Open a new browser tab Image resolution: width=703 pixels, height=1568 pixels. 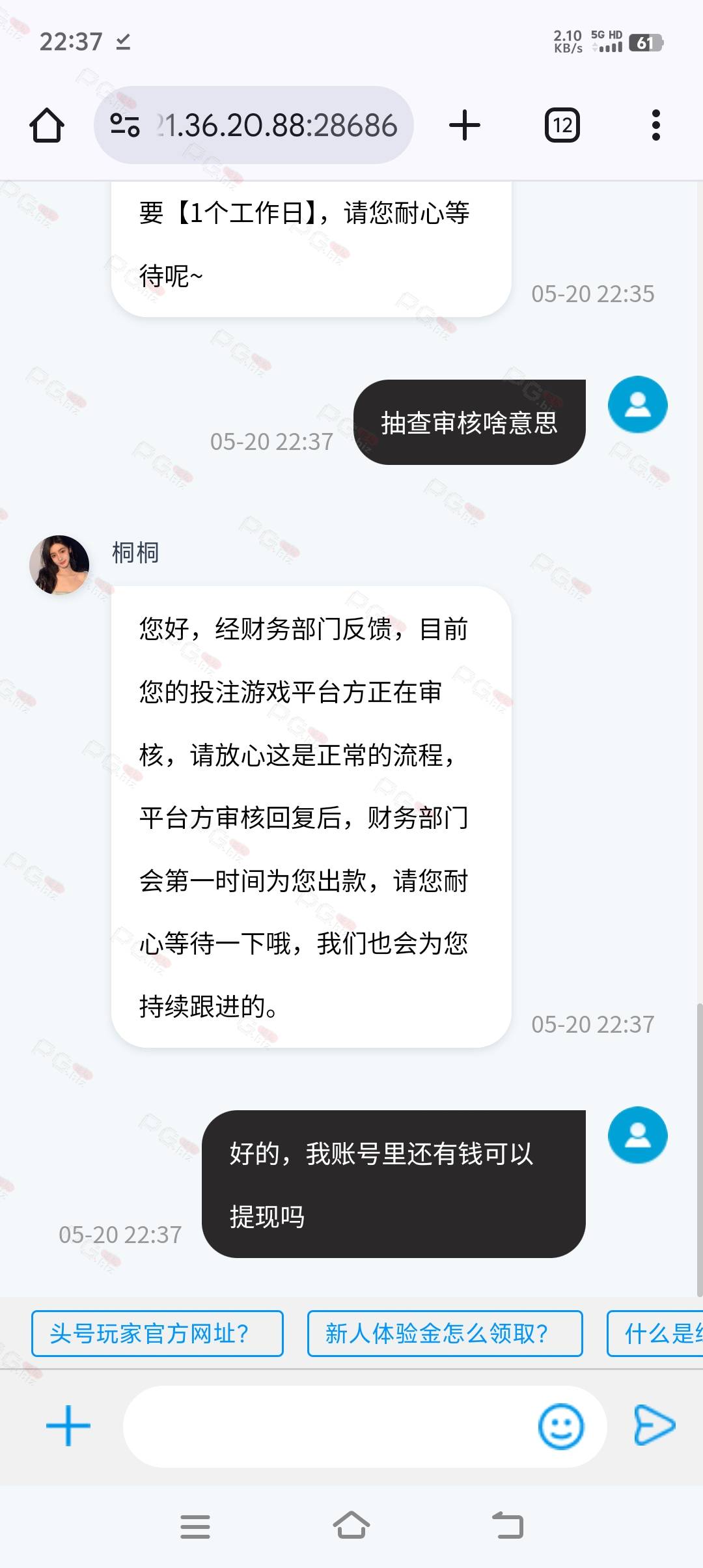[465, 125]
